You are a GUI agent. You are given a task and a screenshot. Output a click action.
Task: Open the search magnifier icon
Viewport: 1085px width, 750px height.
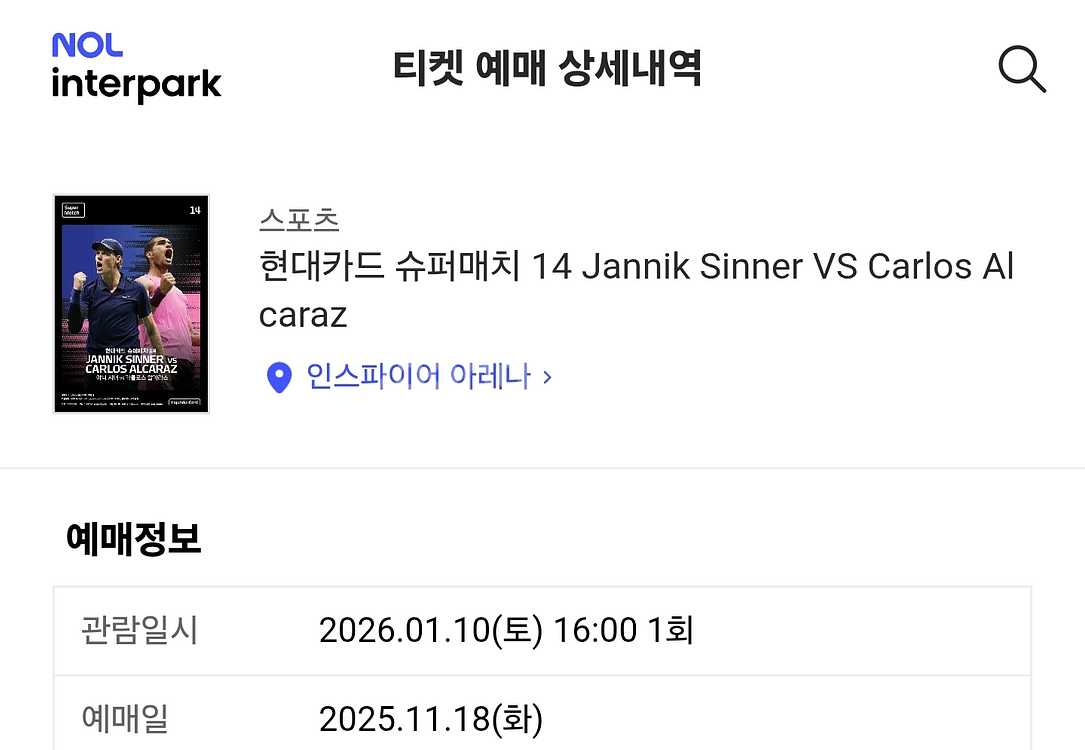tap(1021, 70)
